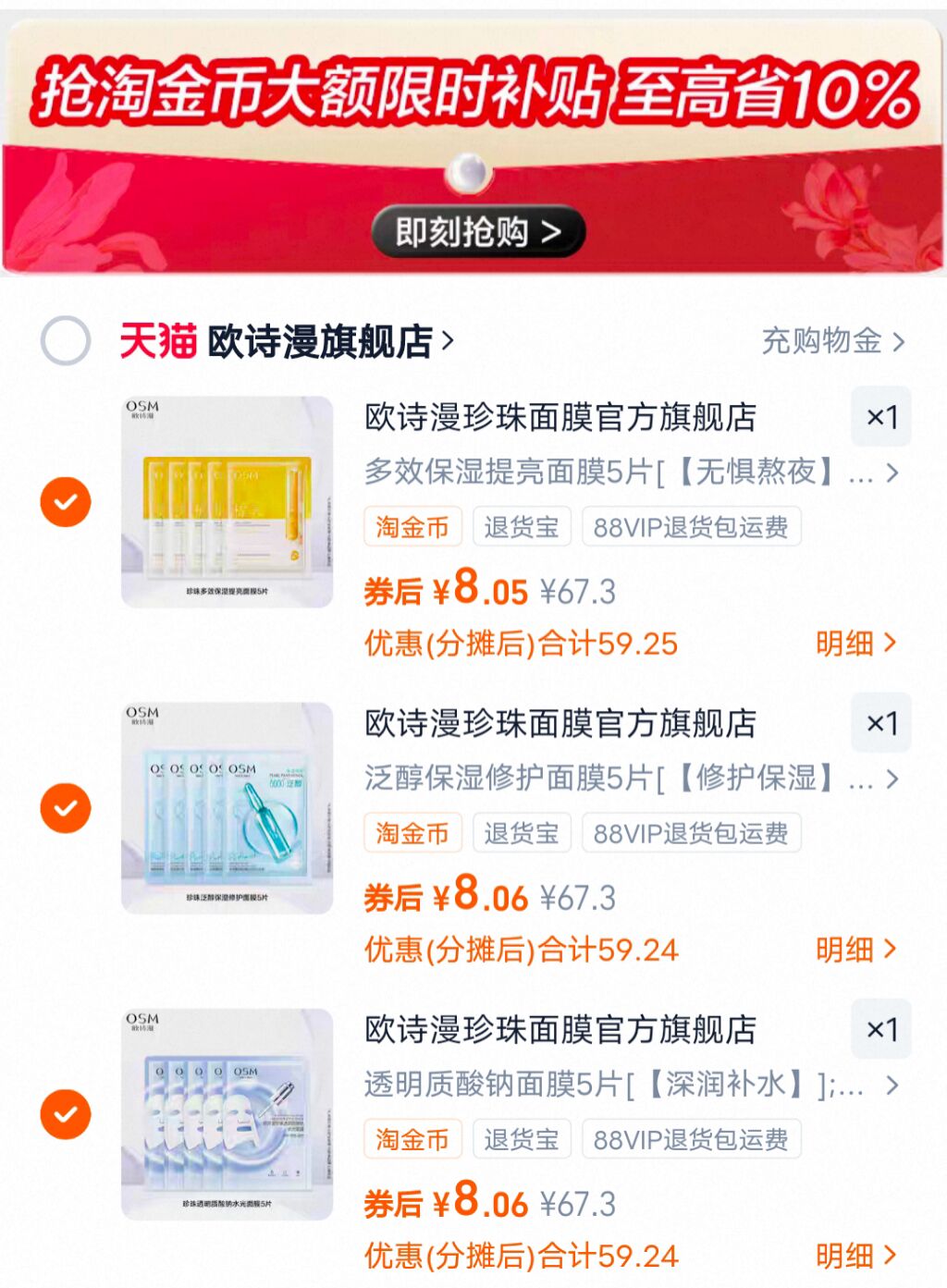Click the 退货宝 tag on second product
Viewport: 947px width, 1288px height.
(521, 832)
